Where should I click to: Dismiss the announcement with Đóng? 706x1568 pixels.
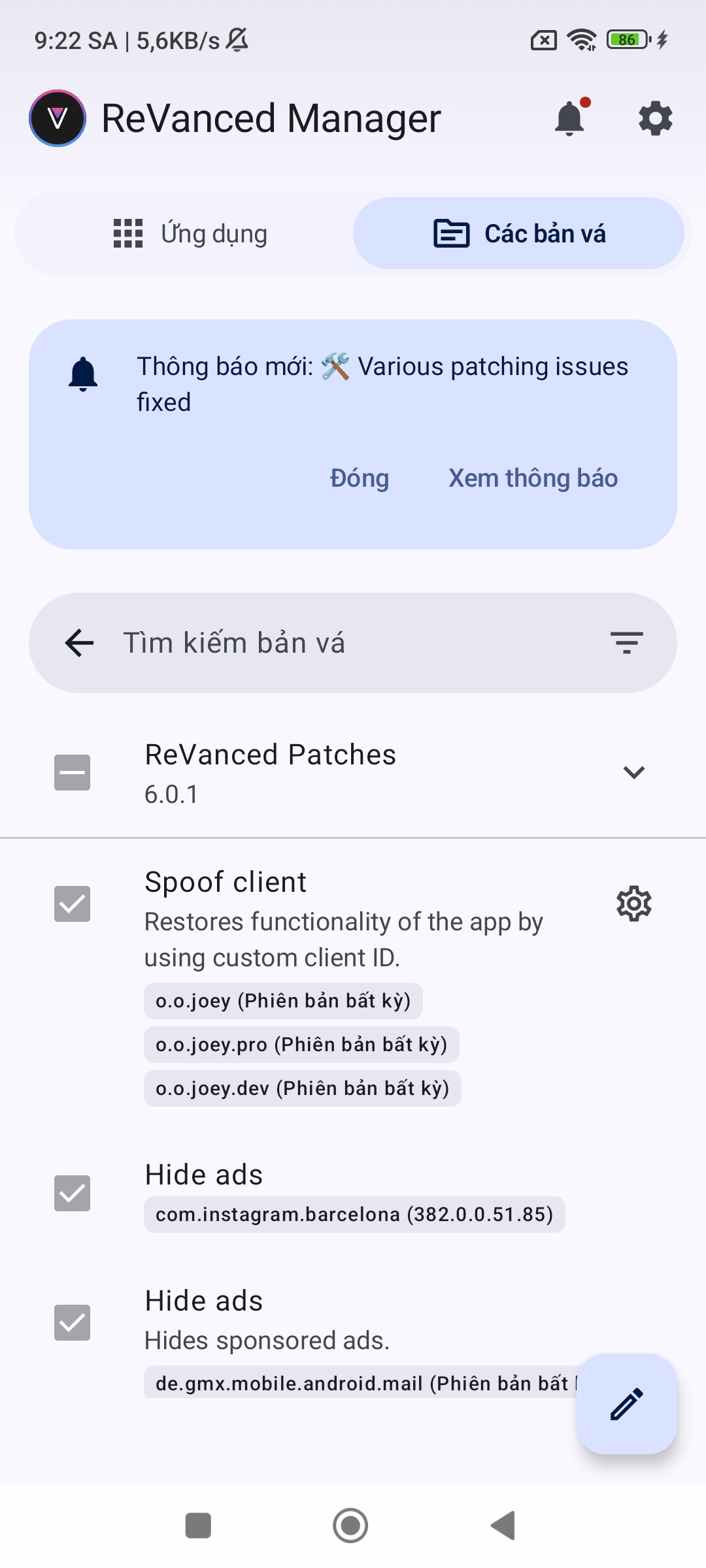pyautogui.click(x=360, y=478)
